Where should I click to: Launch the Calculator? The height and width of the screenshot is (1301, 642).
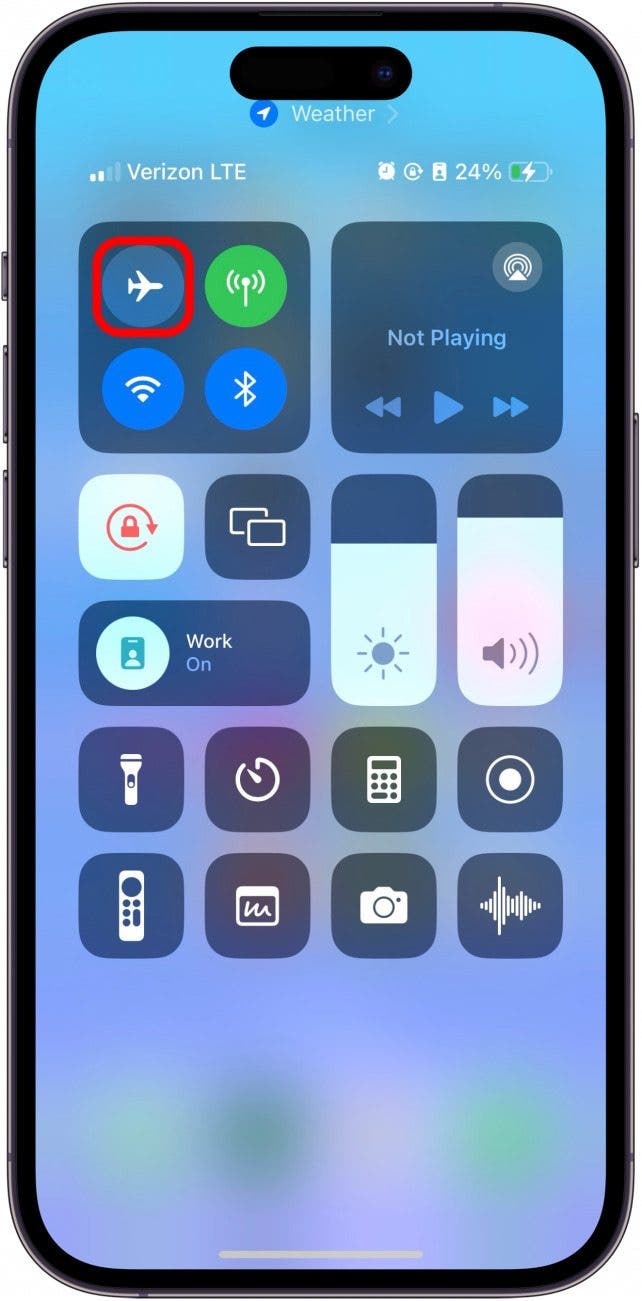point(384,779)
